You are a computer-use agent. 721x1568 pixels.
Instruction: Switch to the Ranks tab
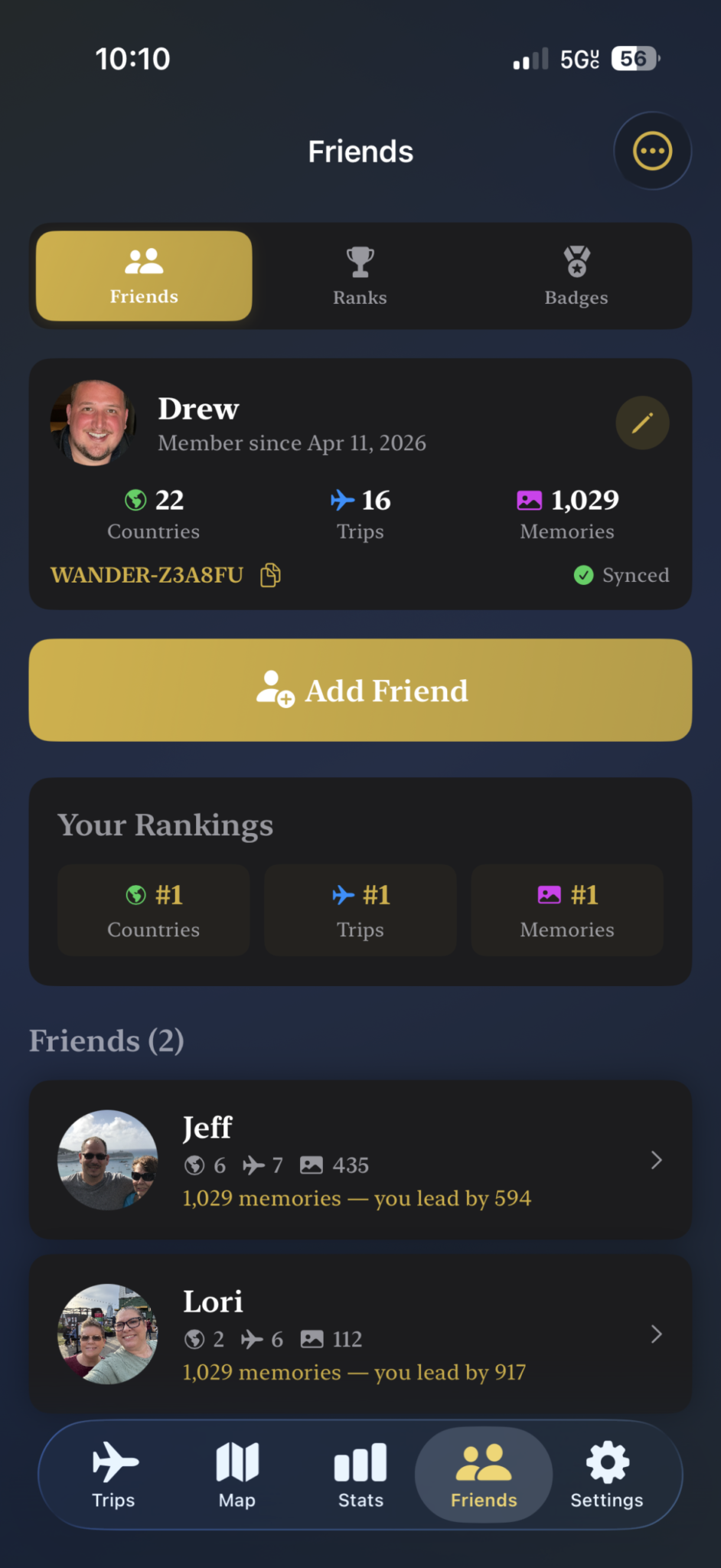[360, 276]
